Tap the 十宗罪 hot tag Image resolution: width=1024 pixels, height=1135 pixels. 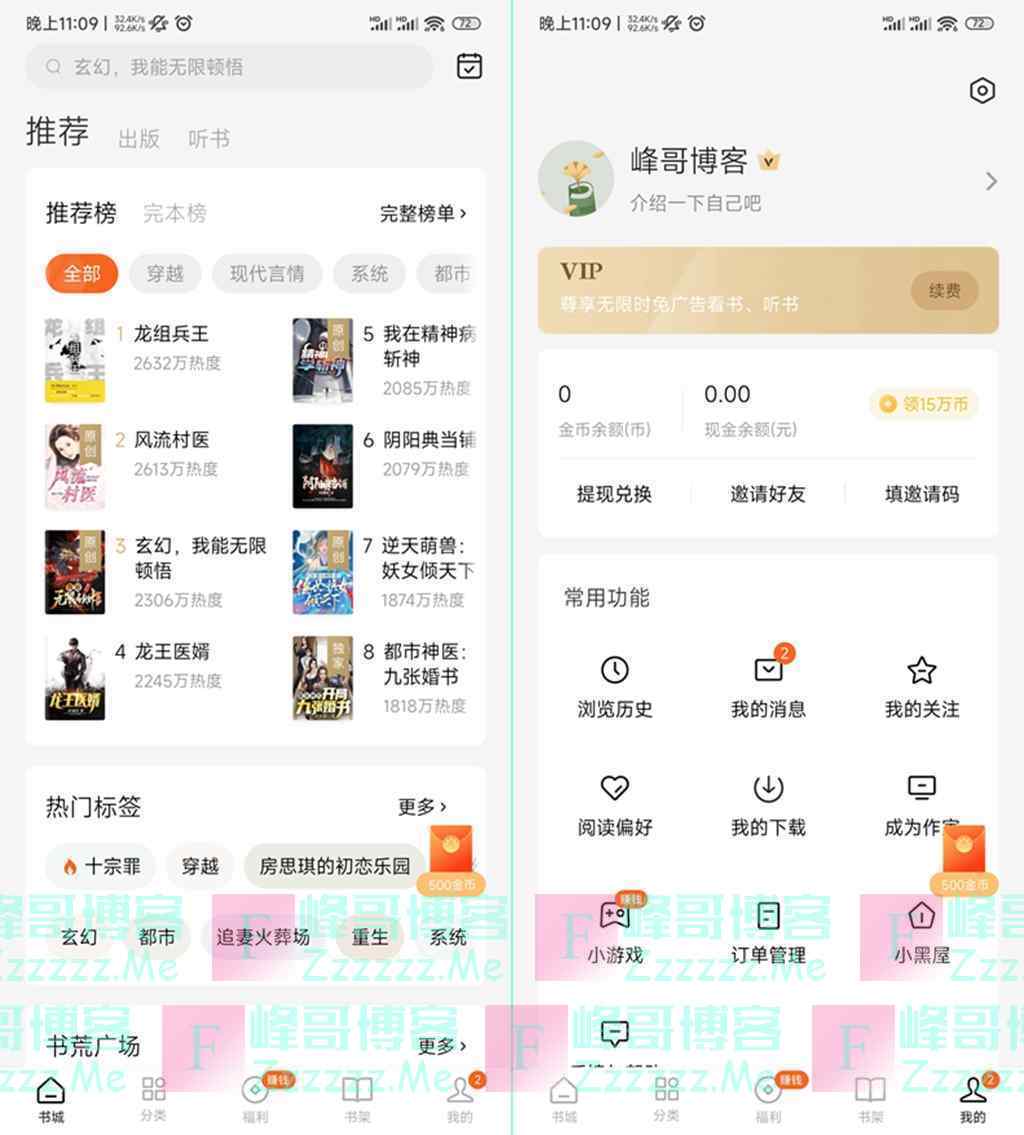pos(101,866)
